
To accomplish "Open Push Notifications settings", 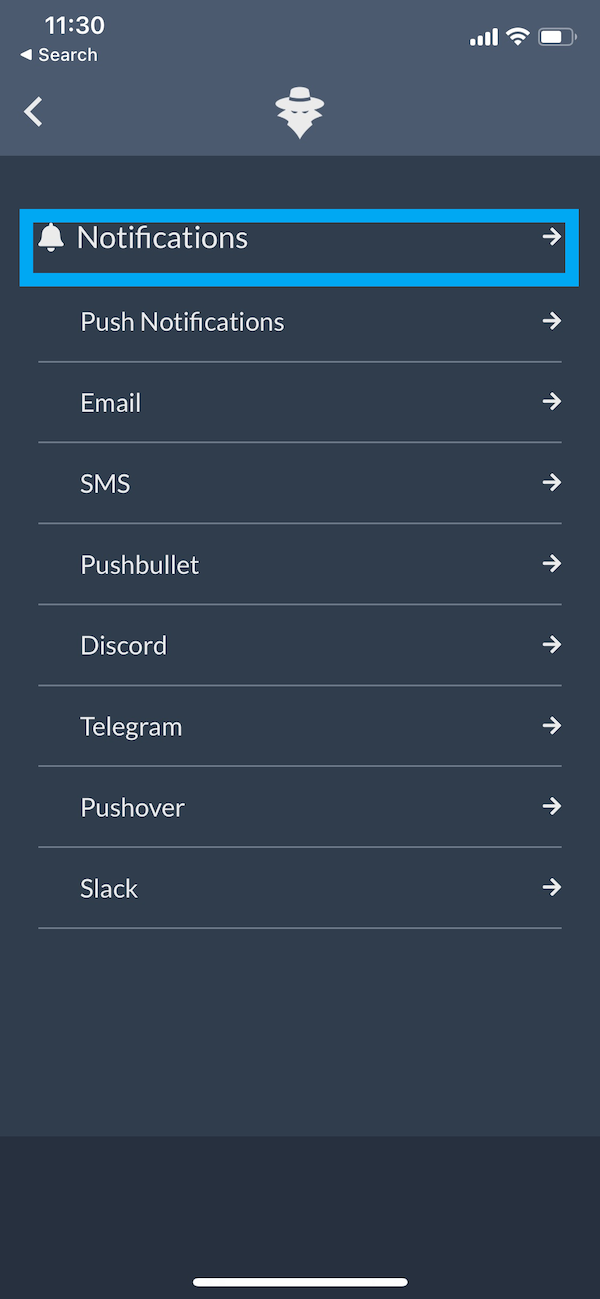I will pyautogui.click(x=300, y=322).
